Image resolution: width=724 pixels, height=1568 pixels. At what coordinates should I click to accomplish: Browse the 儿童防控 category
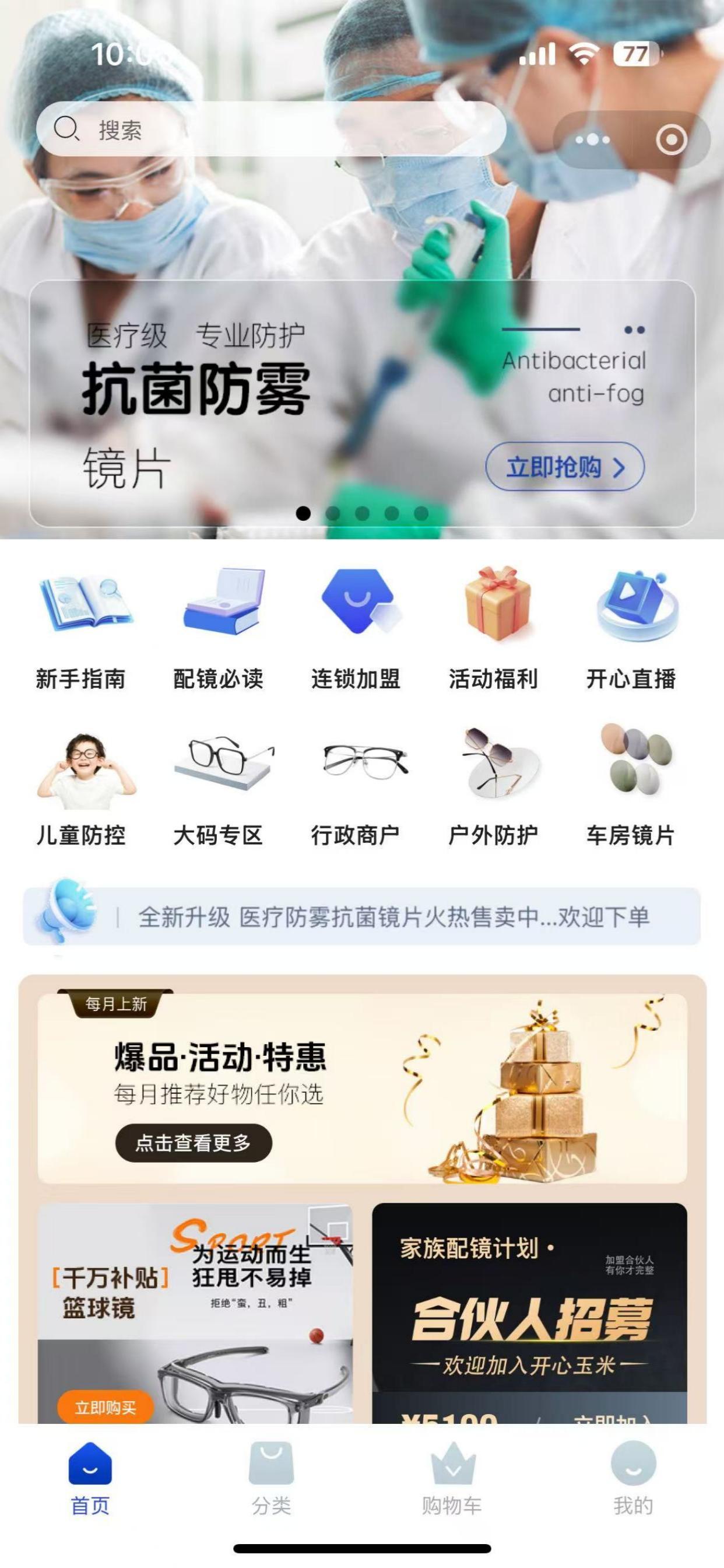81,785
